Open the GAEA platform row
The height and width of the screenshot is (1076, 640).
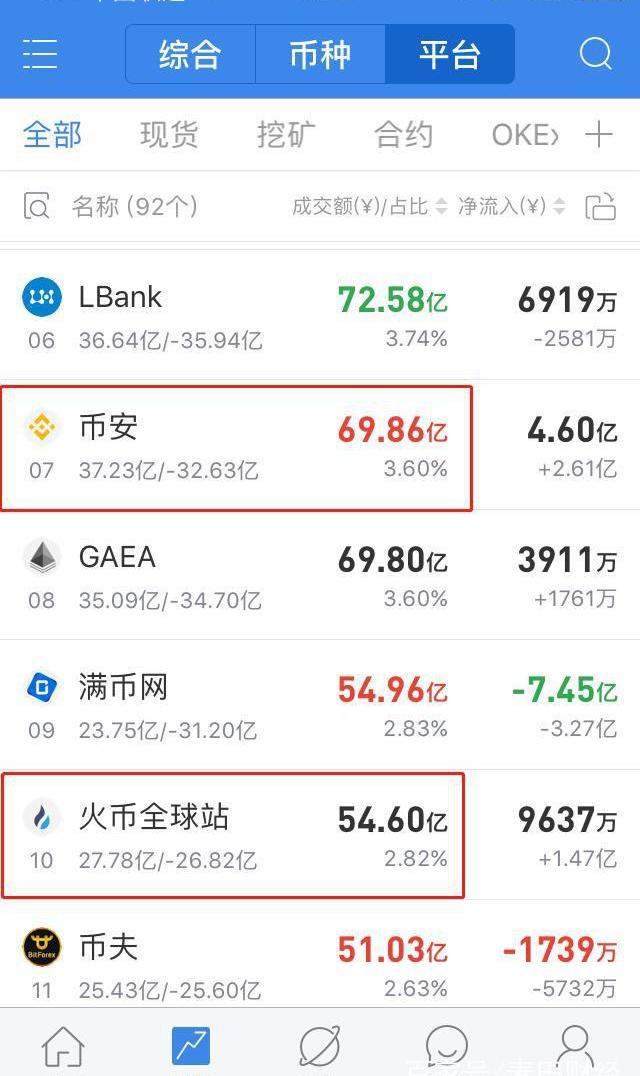[320, 575]
